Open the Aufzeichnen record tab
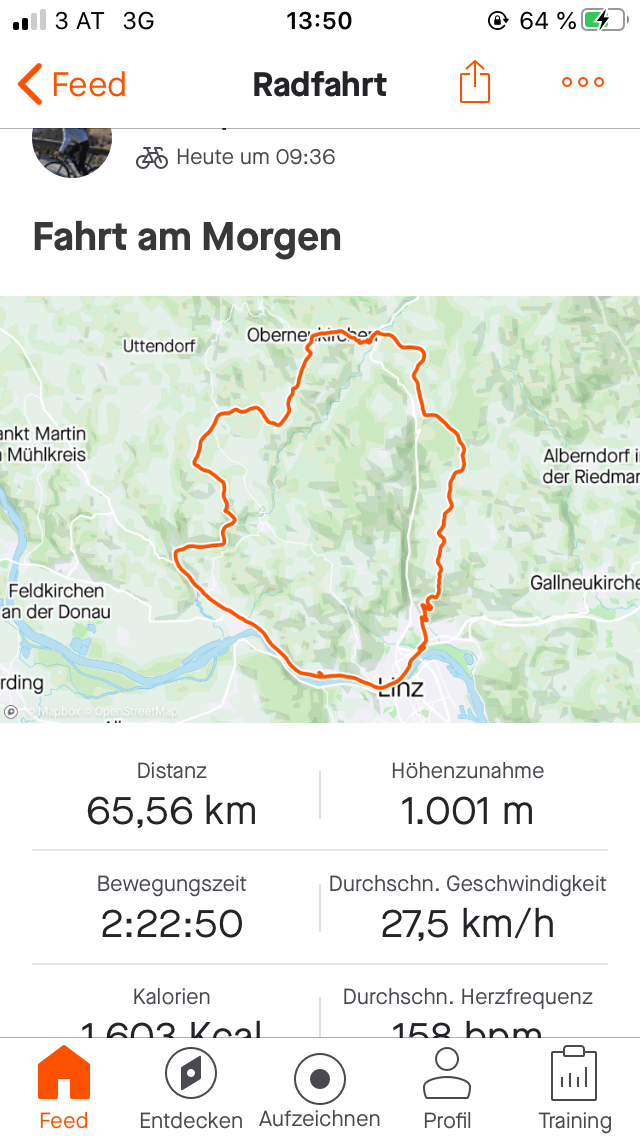 (320, 1088)
